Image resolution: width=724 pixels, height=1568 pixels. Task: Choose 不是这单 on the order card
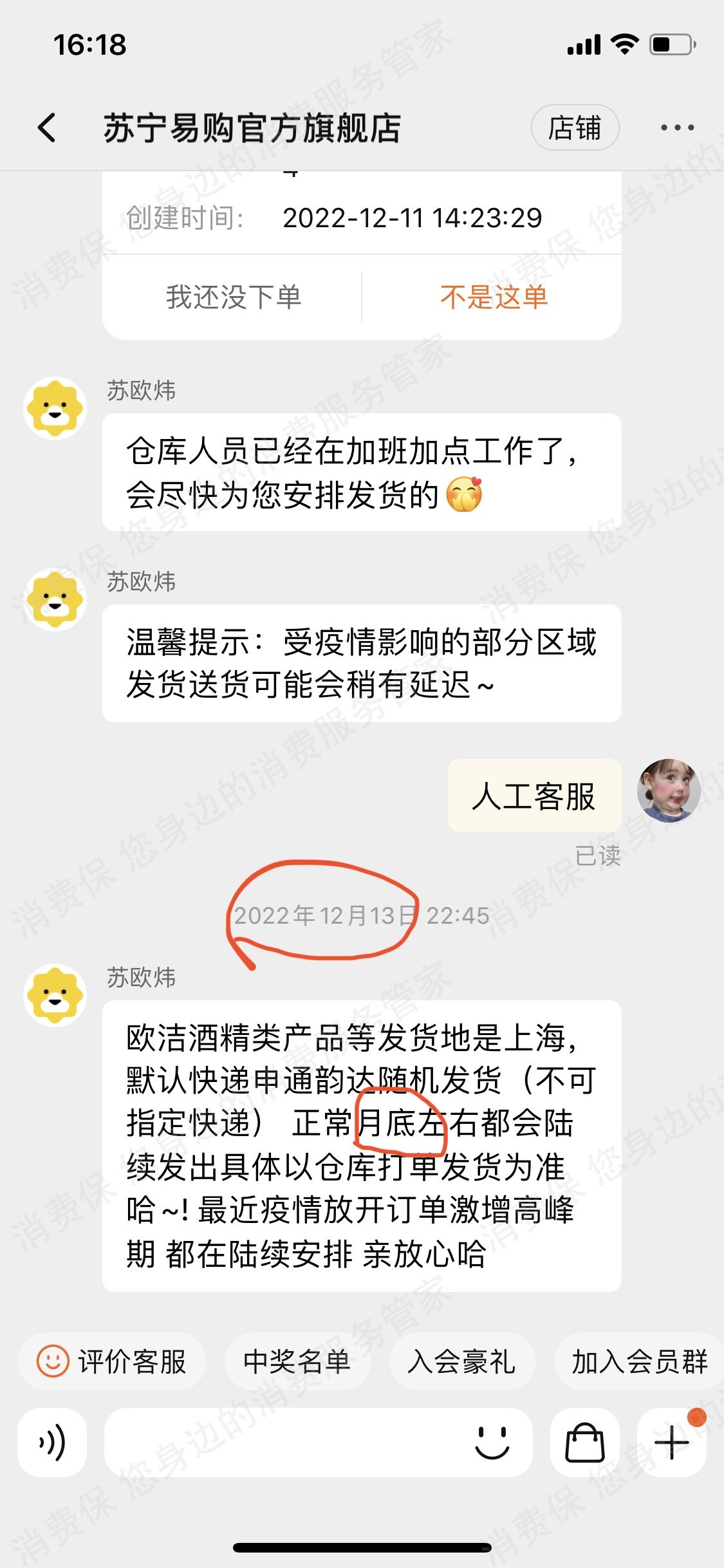point(494,297)
